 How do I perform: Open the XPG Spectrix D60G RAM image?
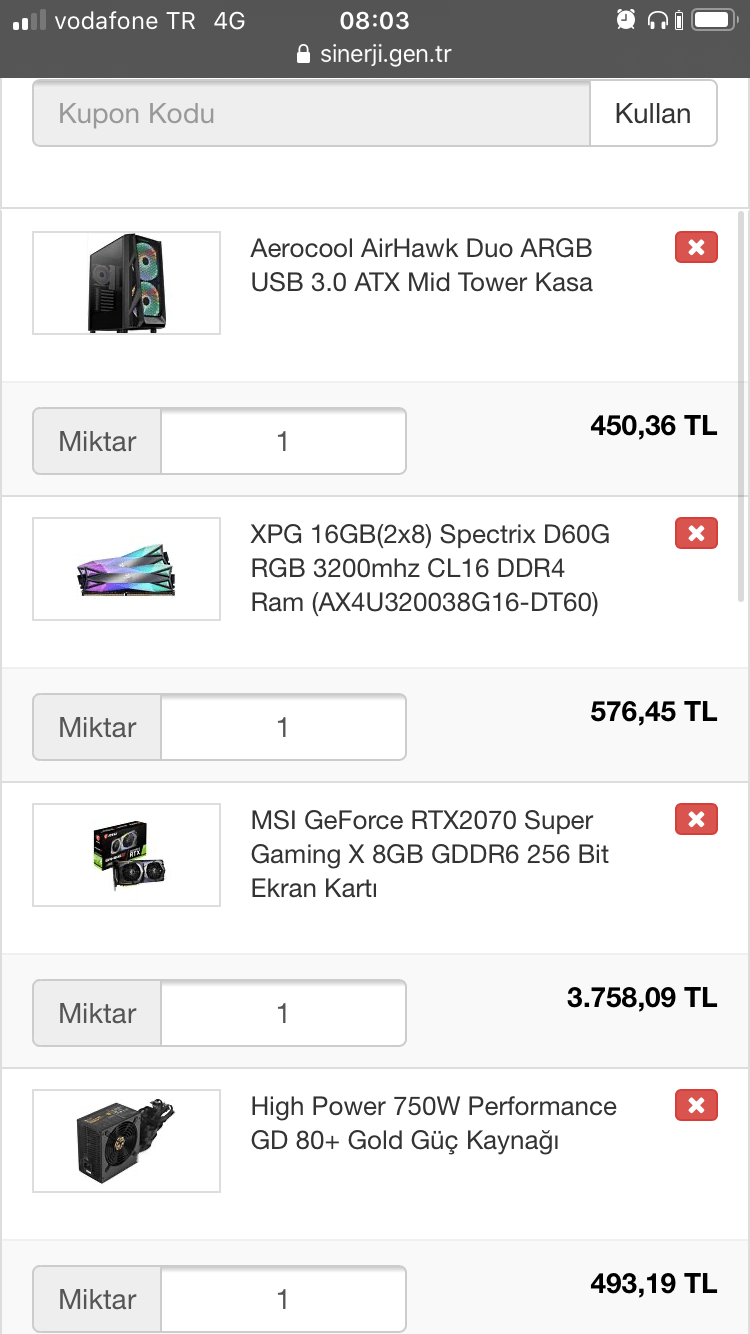tap(126, 569)
